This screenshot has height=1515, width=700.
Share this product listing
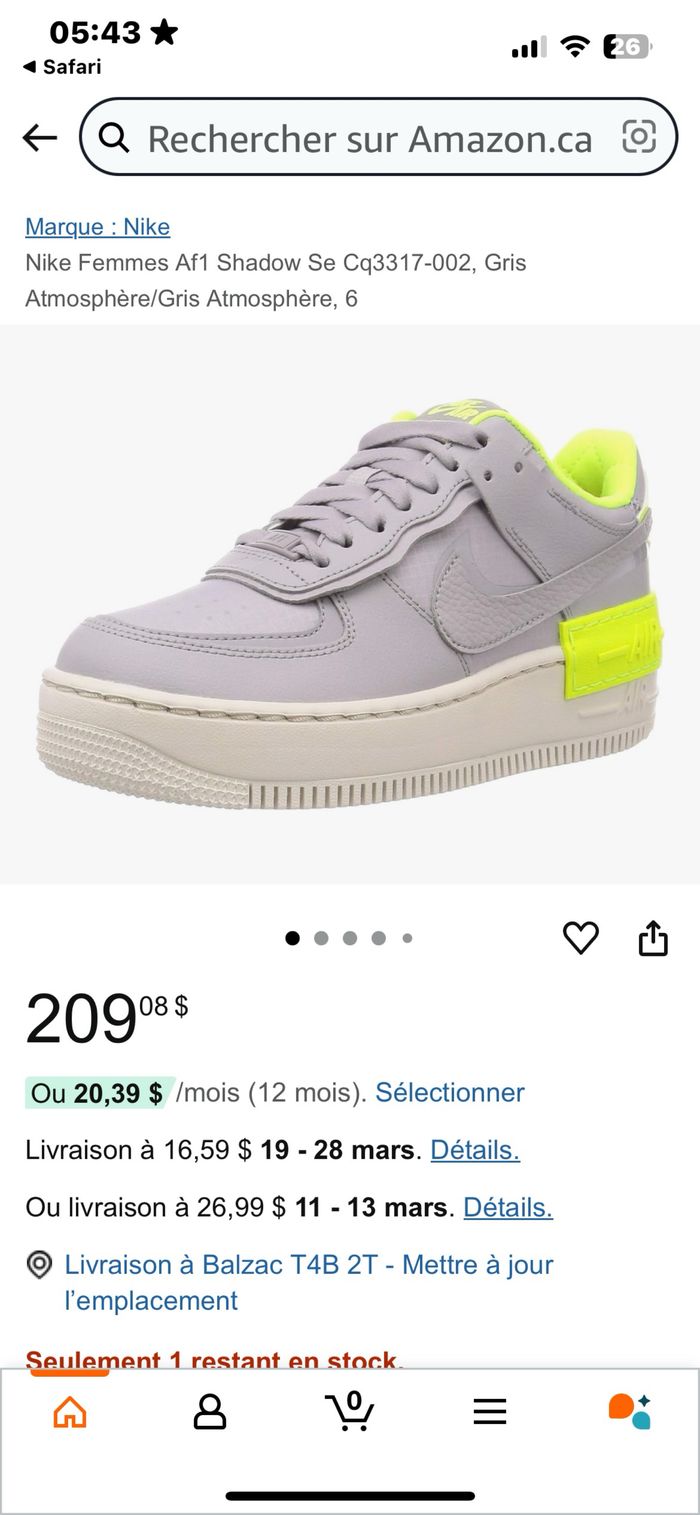click(x=653, y=938)
